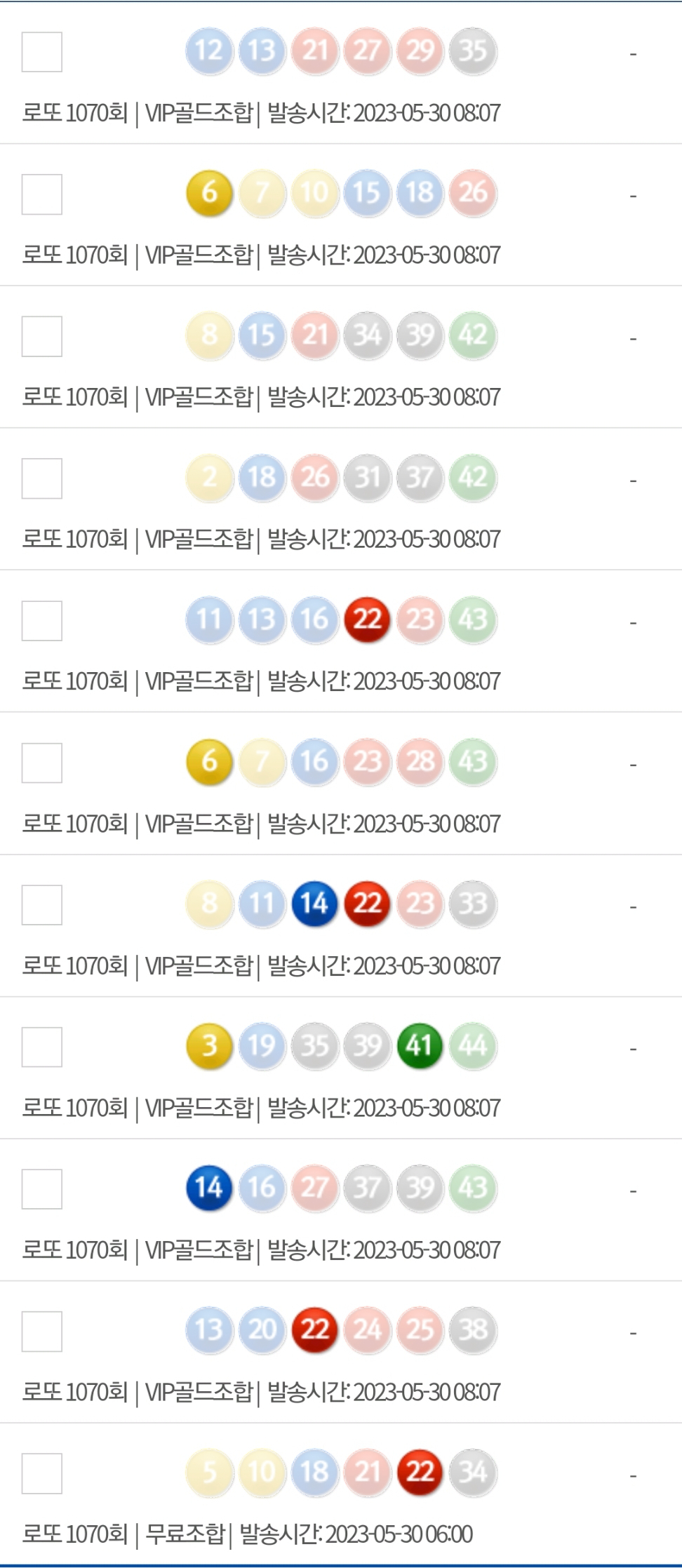The height and width of the screenshot is (1568, 682).
Task: Check the 무료조합 row 5 10 18 21 22 34
Action: (x=42, y=1473)
